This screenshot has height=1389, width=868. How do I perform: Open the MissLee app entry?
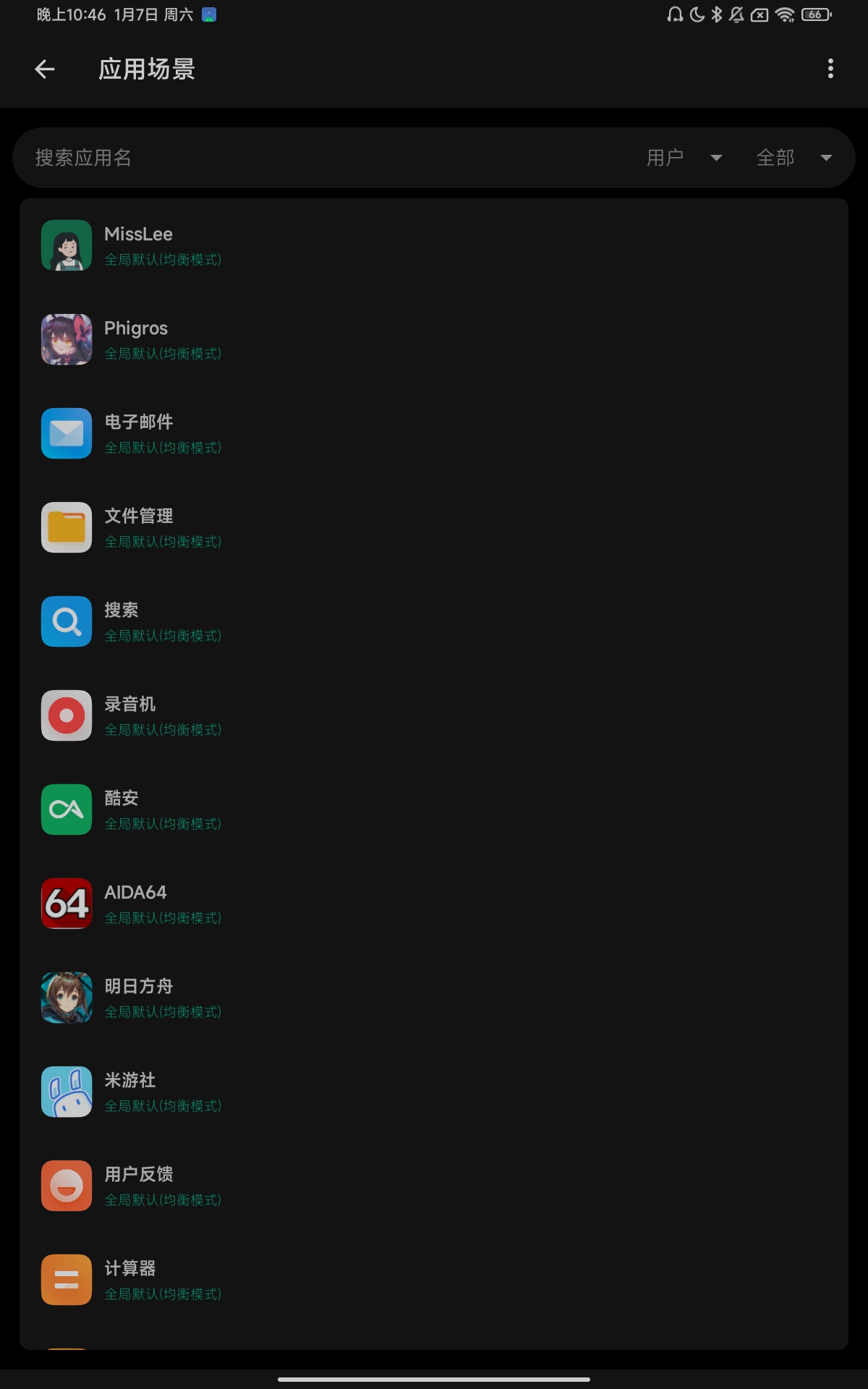[x=434, y=246]
